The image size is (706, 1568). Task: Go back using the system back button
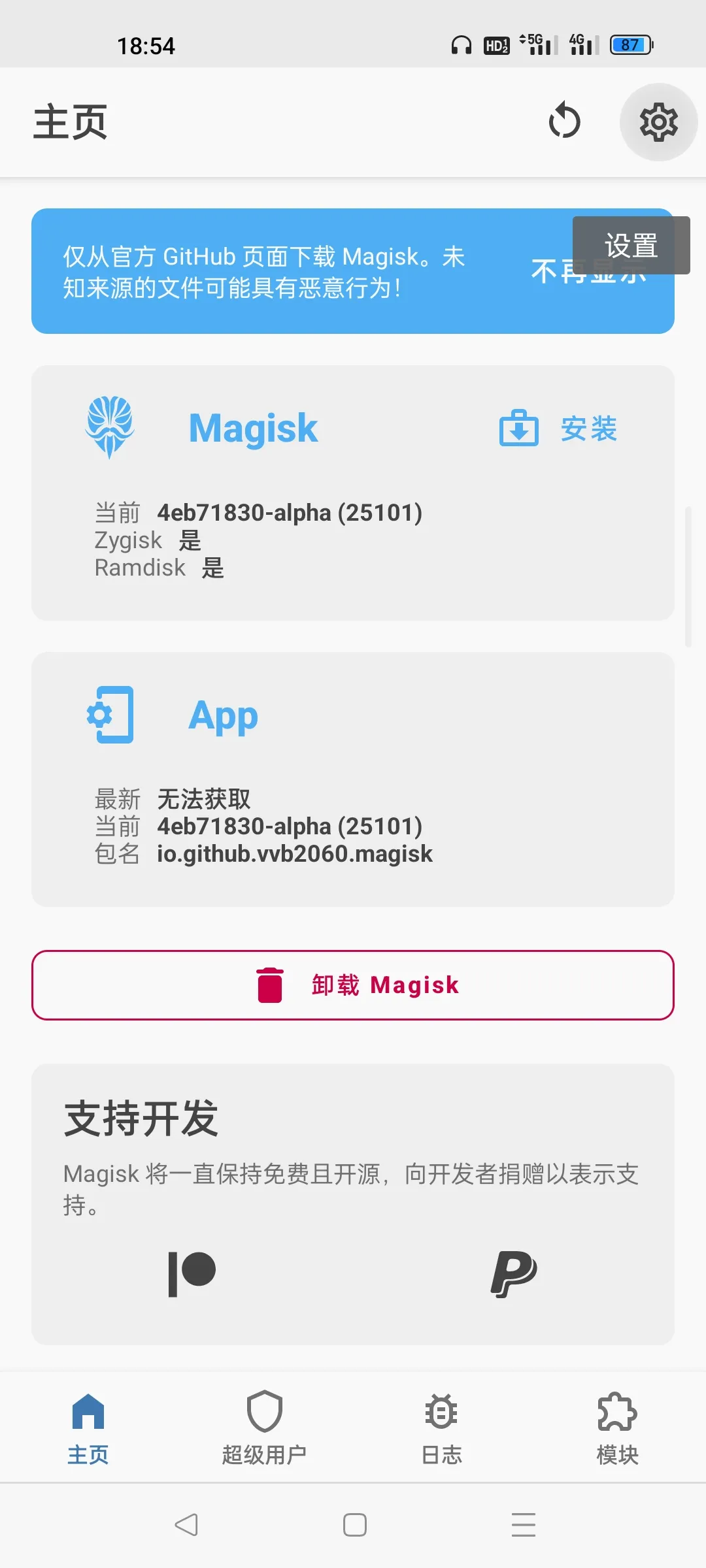click(186, 1525)
